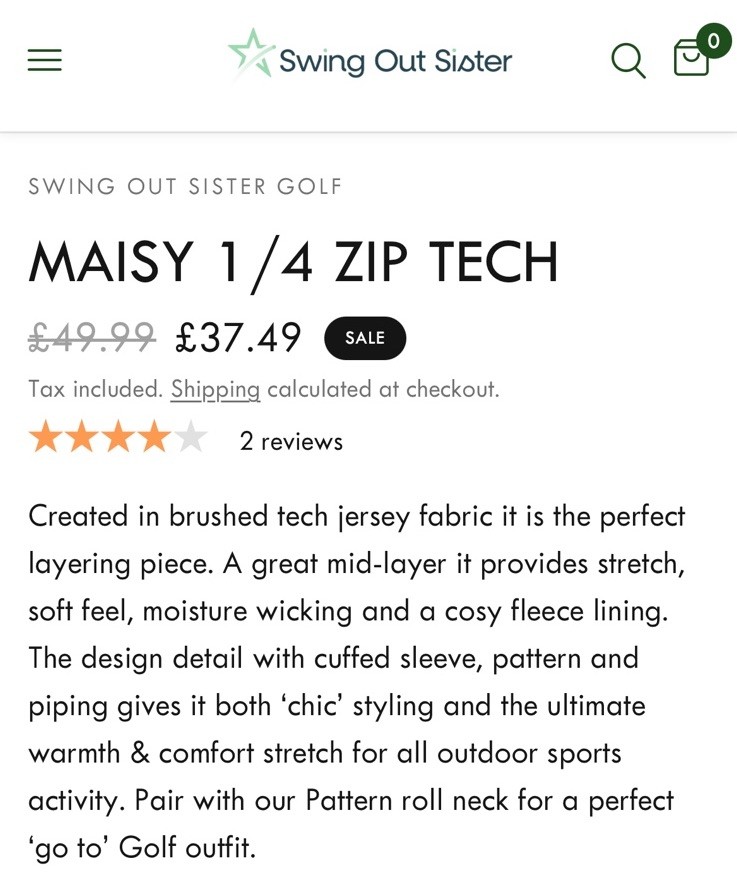This screenshot has width=737, height=885.
Task: Open the Shipping policy link
Action: pos(215,389)
